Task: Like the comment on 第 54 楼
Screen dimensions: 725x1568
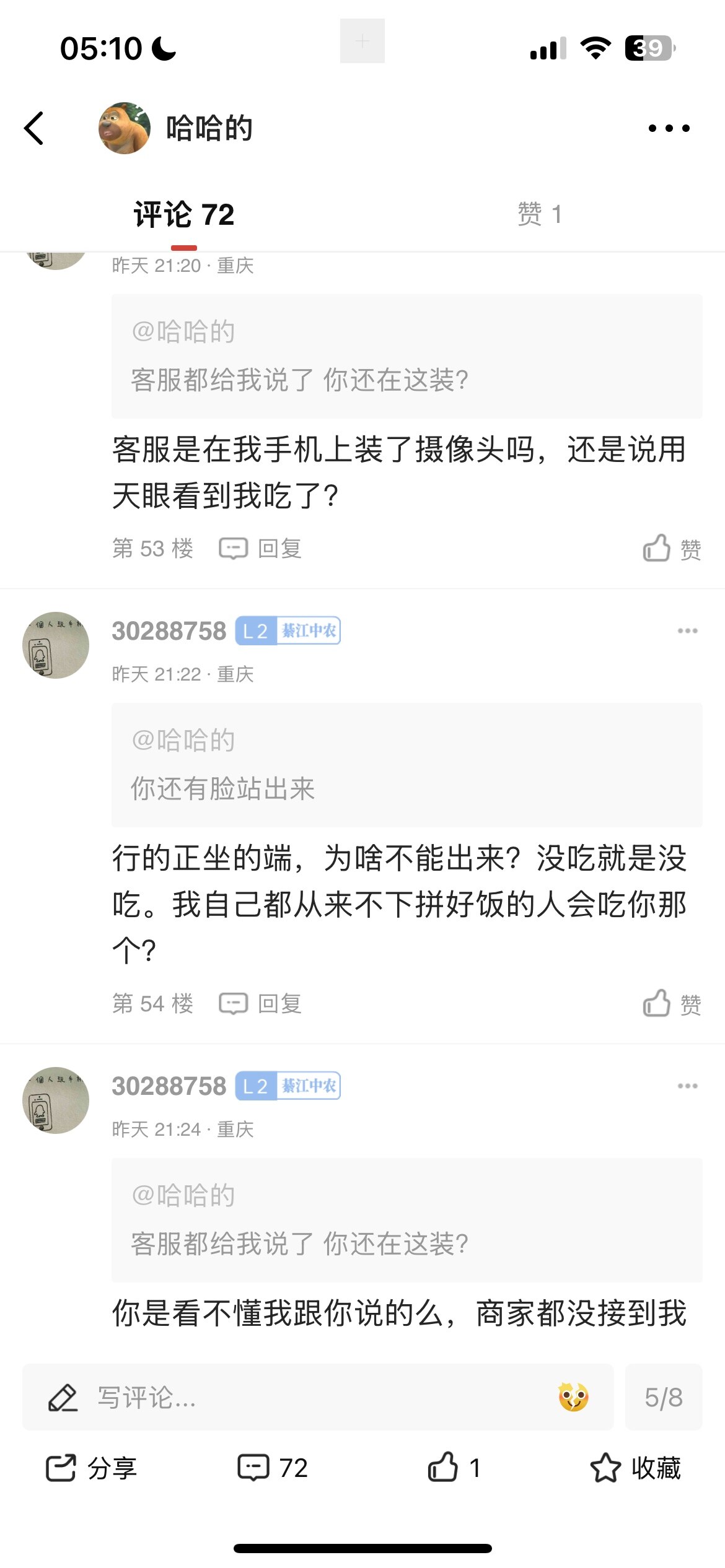Action: (x=672, y=1004)
